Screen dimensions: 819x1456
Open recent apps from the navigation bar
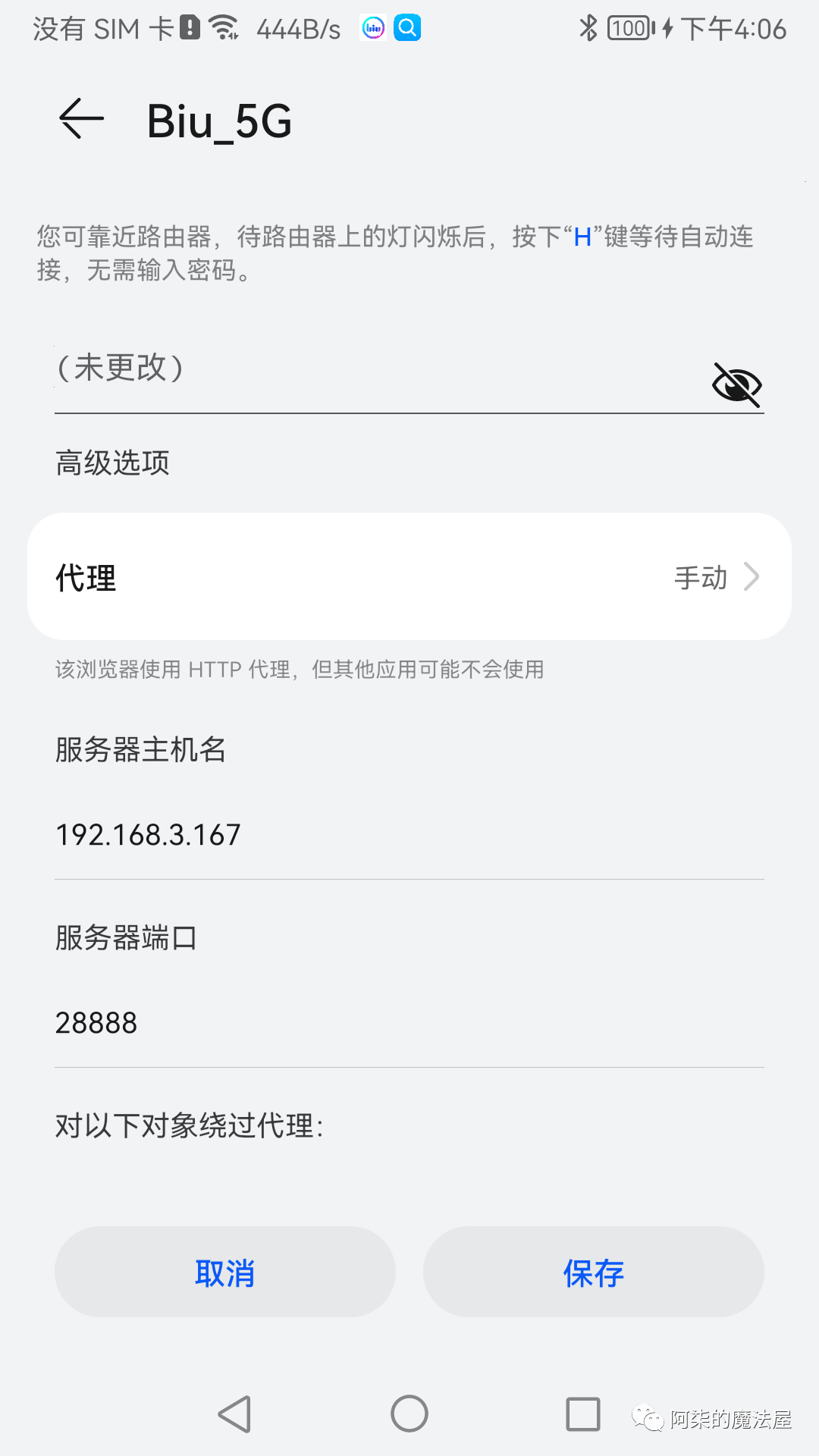tap(582, 1414)
